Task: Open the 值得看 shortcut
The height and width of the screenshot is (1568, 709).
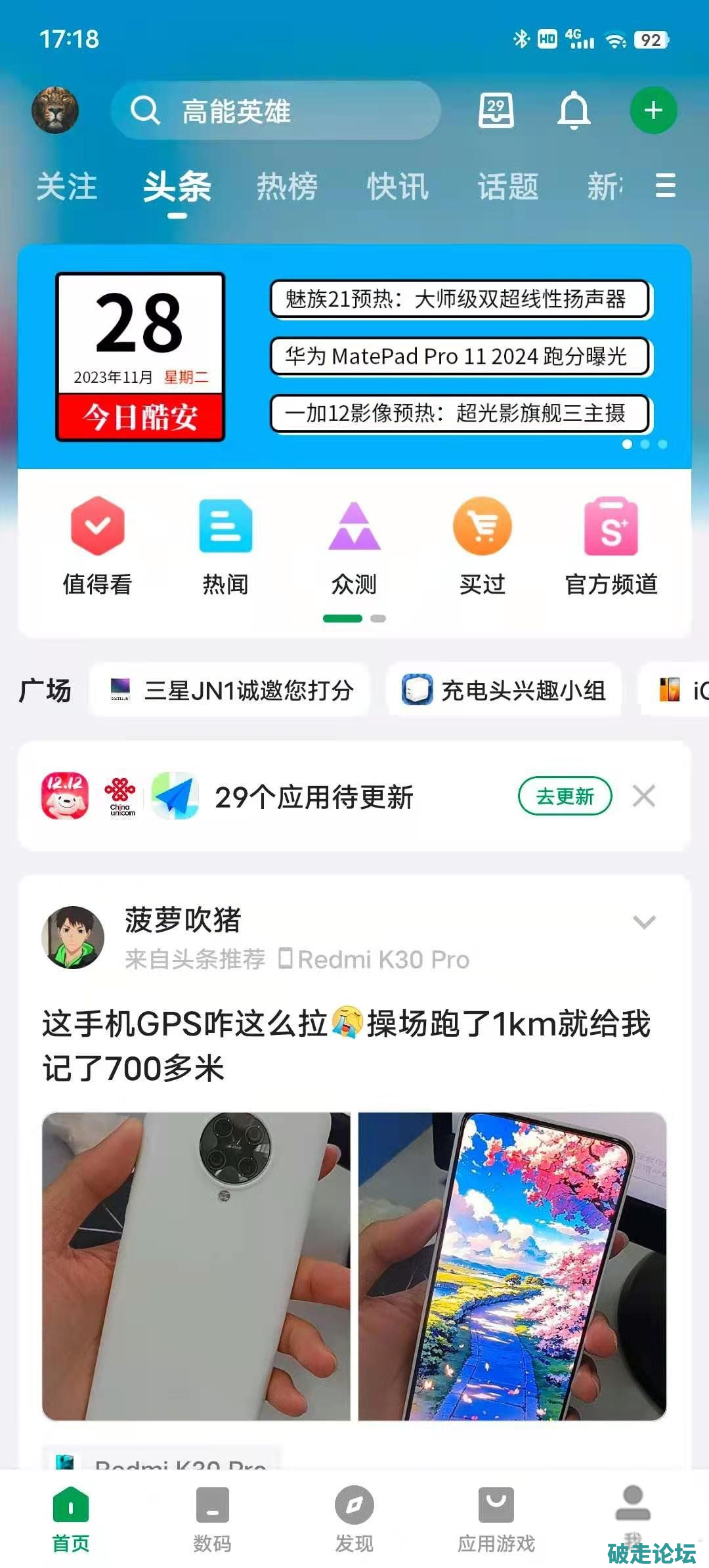Action: pos(97,545)
